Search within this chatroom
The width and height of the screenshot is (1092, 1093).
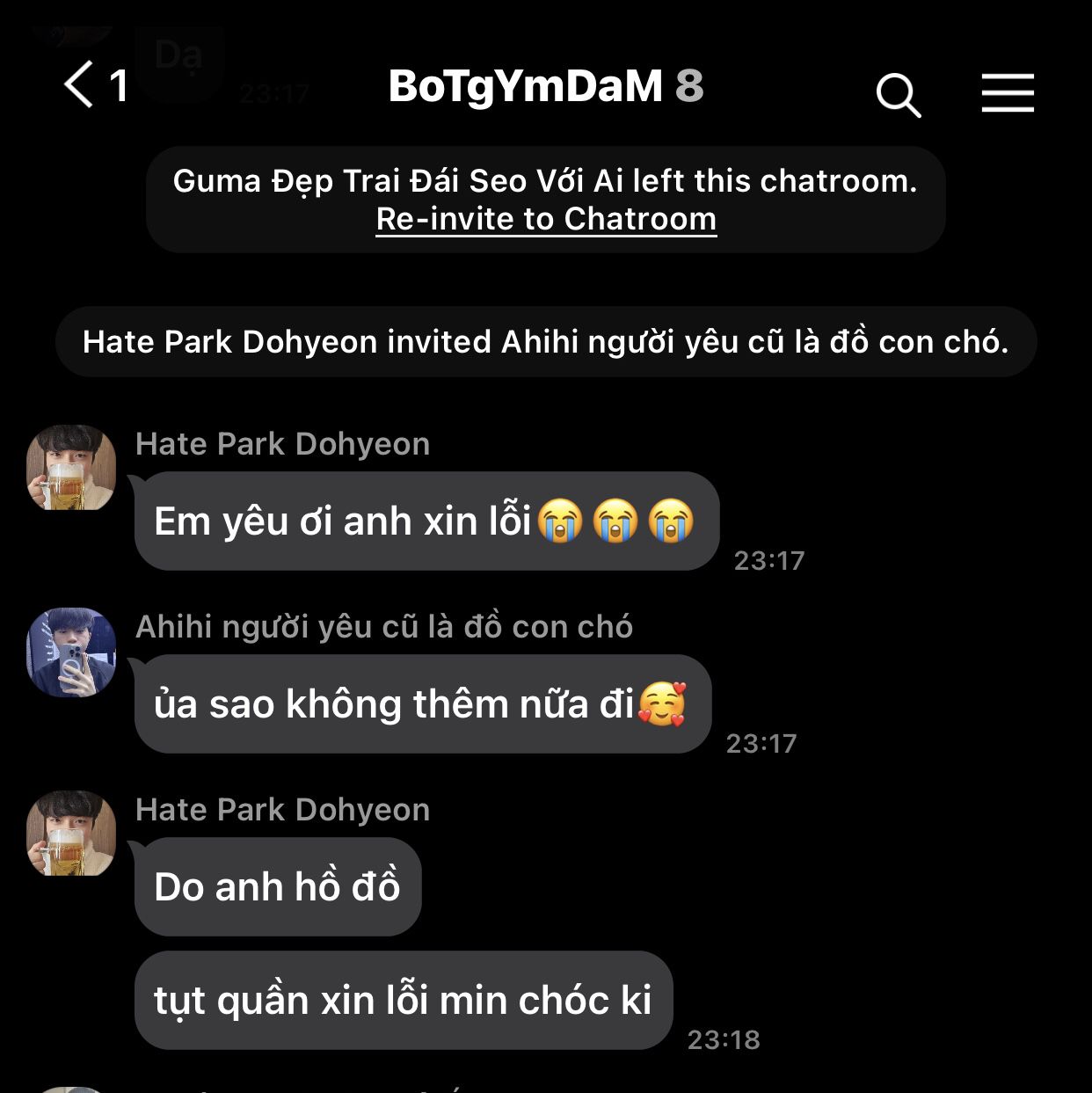pyautogui.click(x=898, y=94)
